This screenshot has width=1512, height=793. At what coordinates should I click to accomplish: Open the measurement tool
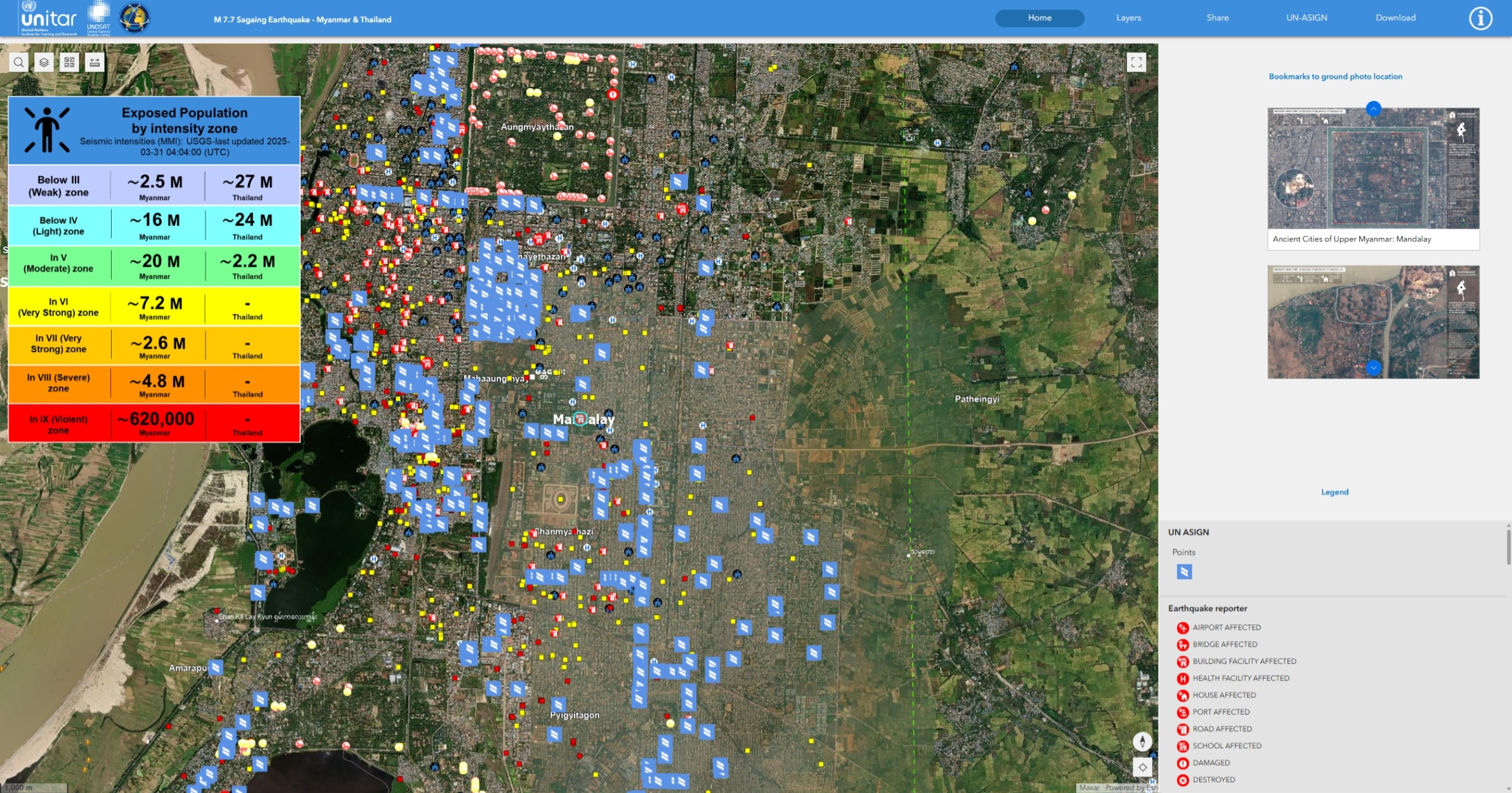click(x=94, y=62)
